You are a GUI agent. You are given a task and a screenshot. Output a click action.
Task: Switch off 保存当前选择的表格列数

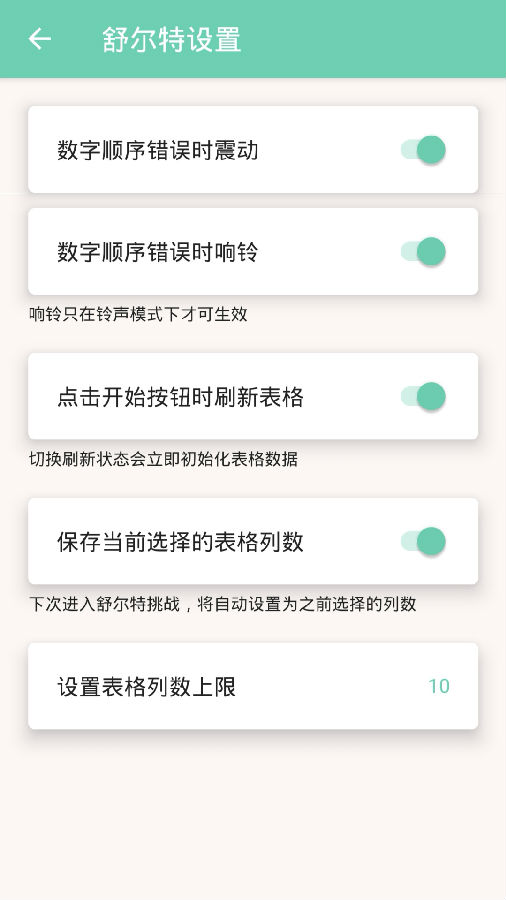(423, 541)
